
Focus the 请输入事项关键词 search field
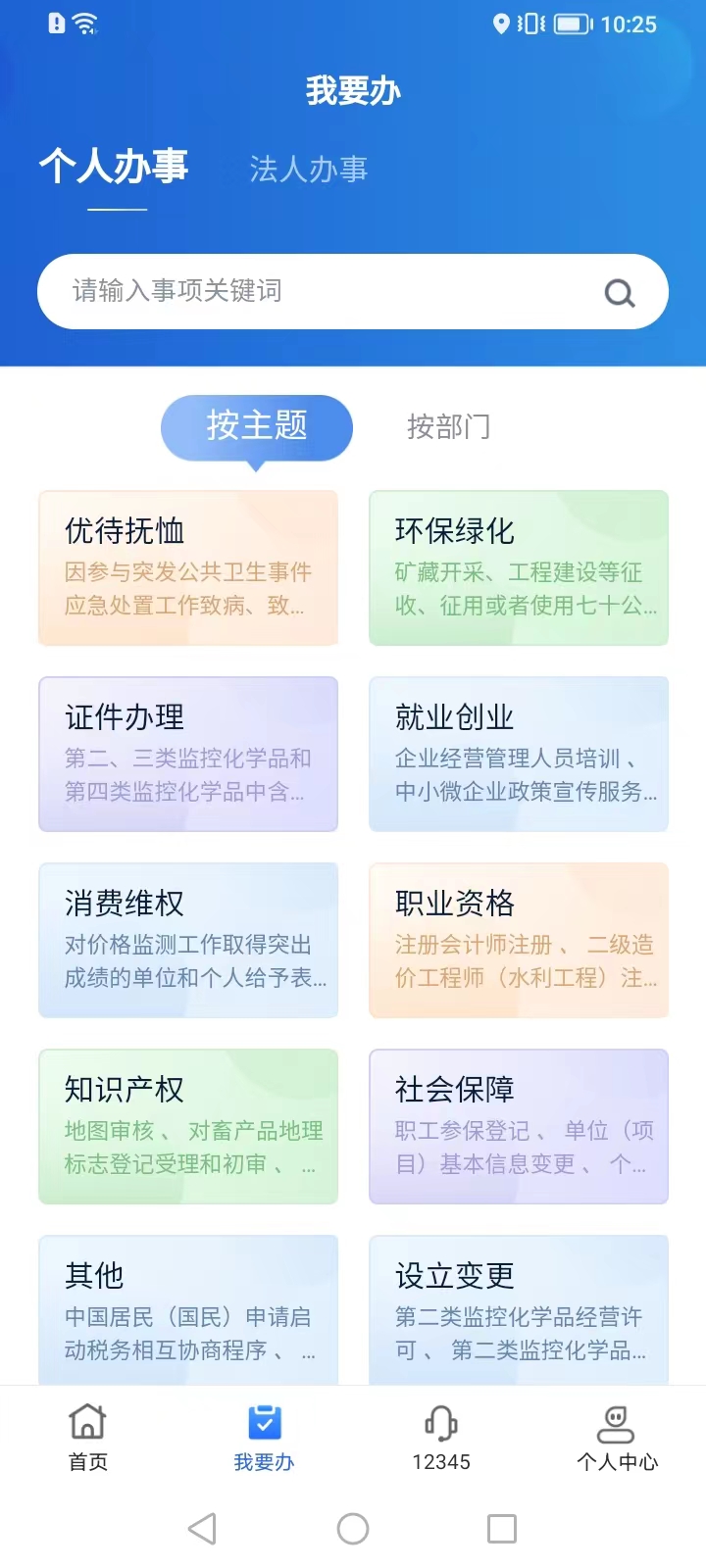(353, 291)
